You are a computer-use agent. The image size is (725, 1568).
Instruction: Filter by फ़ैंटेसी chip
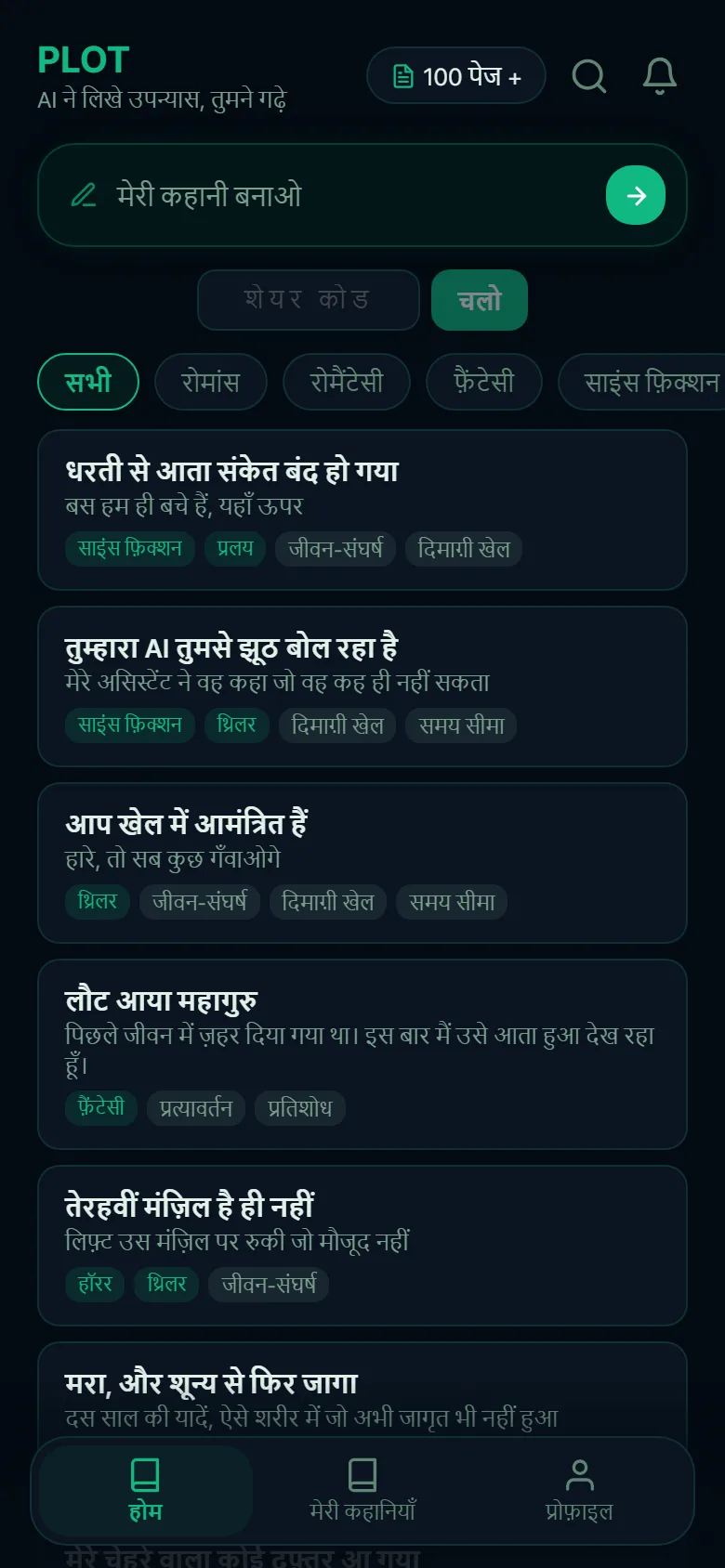(484, 382)
